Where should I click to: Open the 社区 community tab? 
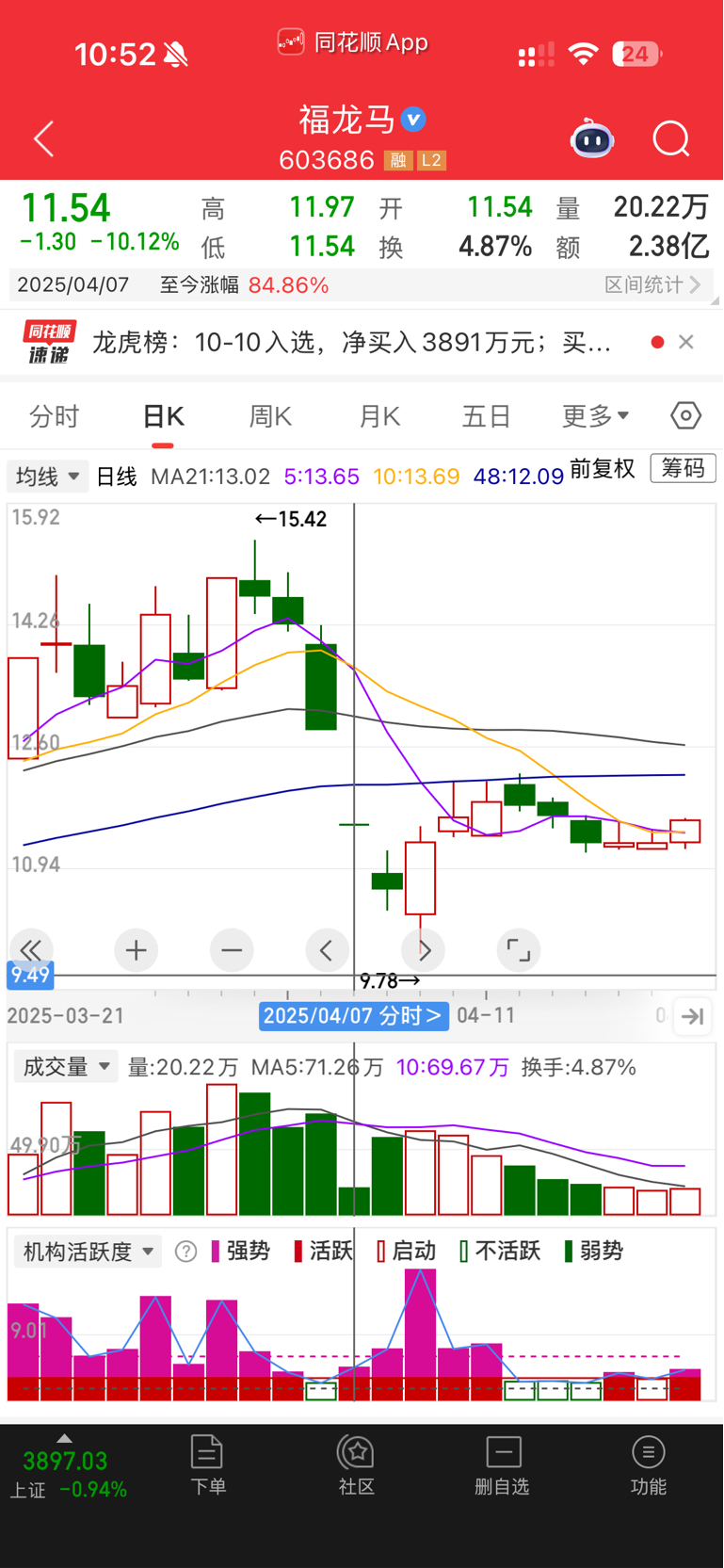(357, 1464)
